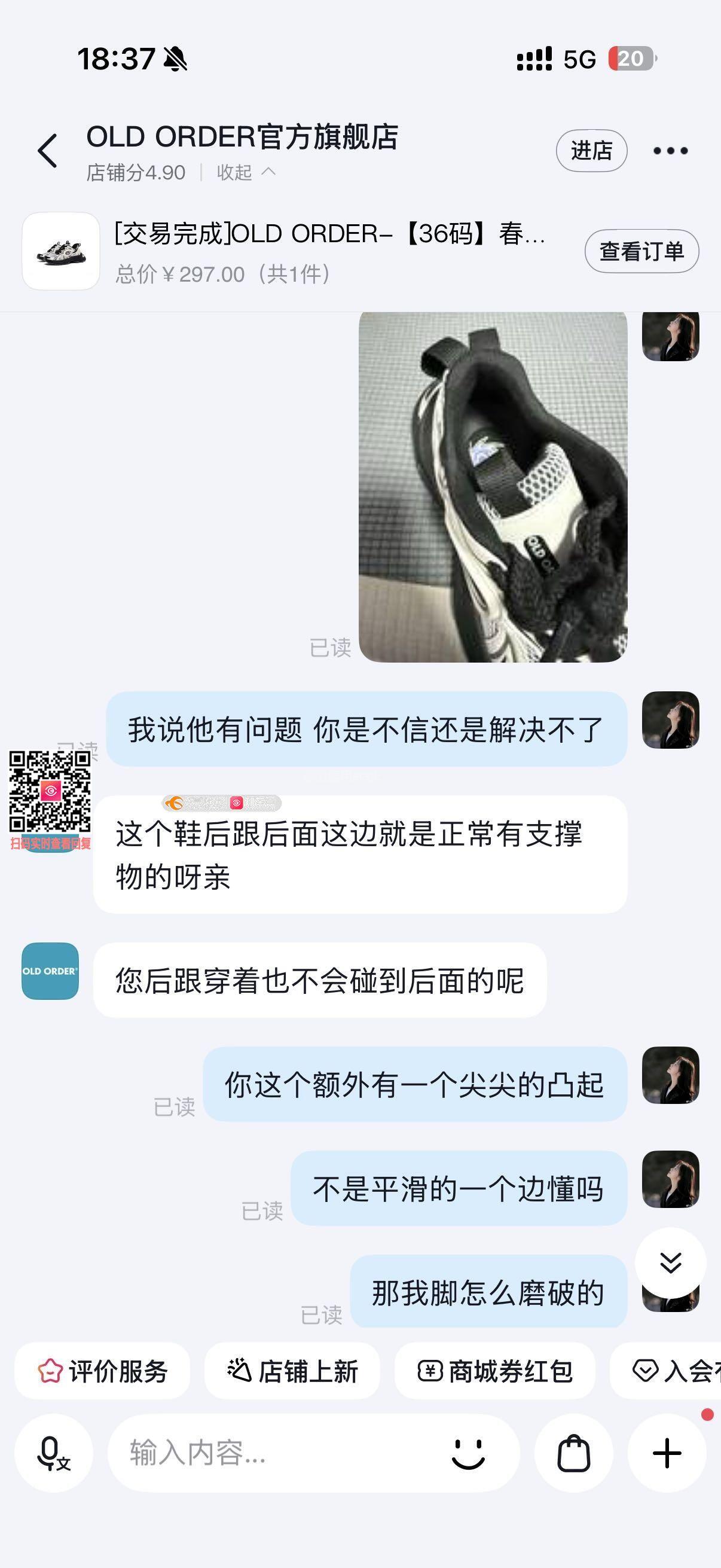Open the emoji picker

pos(468,1453)
